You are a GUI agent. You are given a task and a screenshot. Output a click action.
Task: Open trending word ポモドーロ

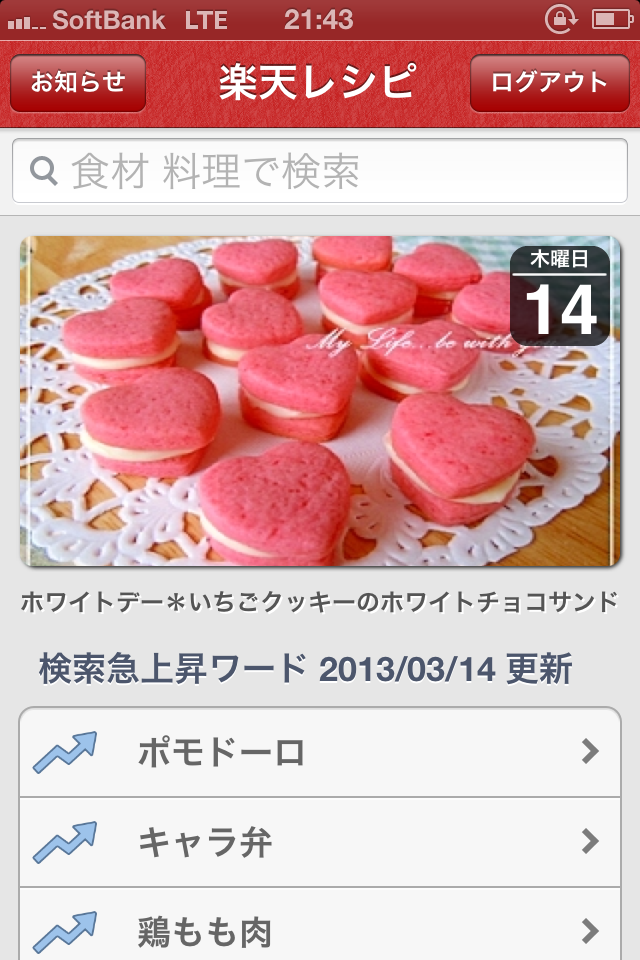coord(320,752)
